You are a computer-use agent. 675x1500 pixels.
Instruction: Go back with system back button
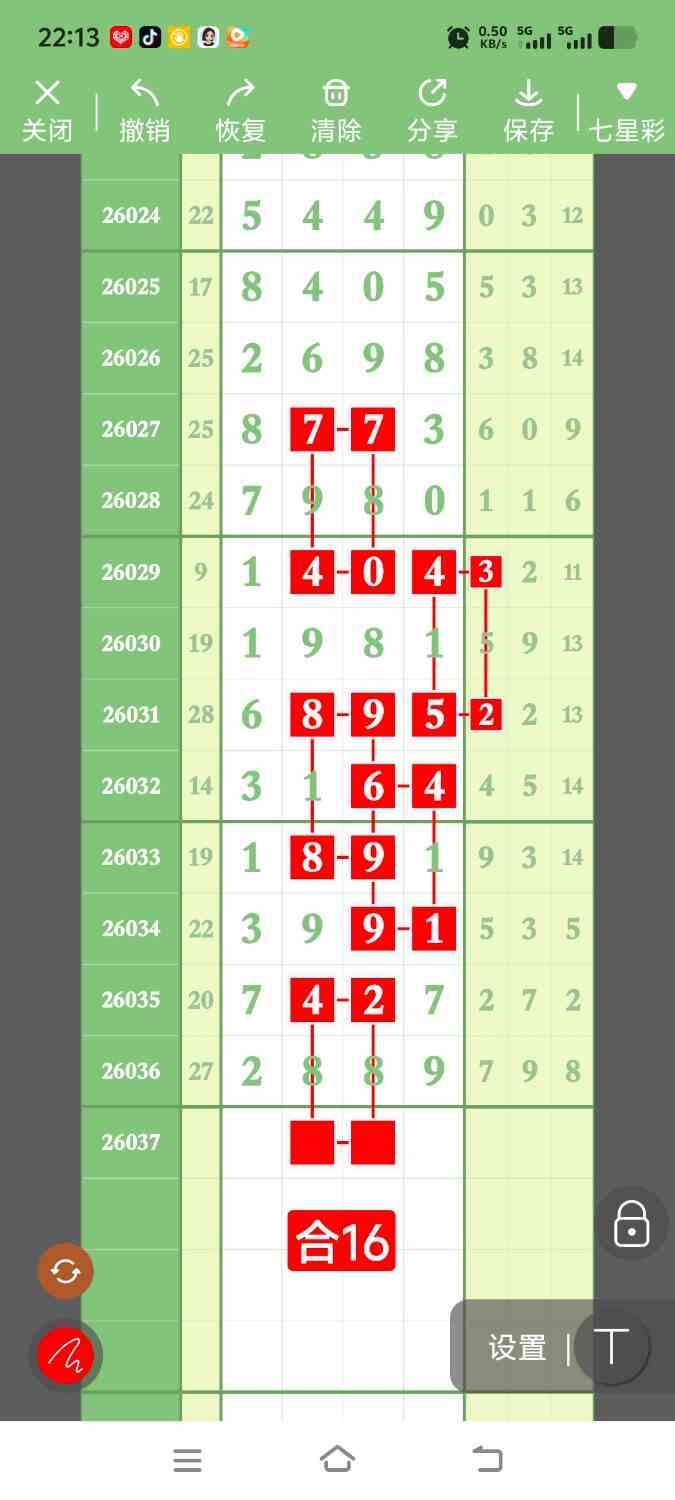point(487,1459)
